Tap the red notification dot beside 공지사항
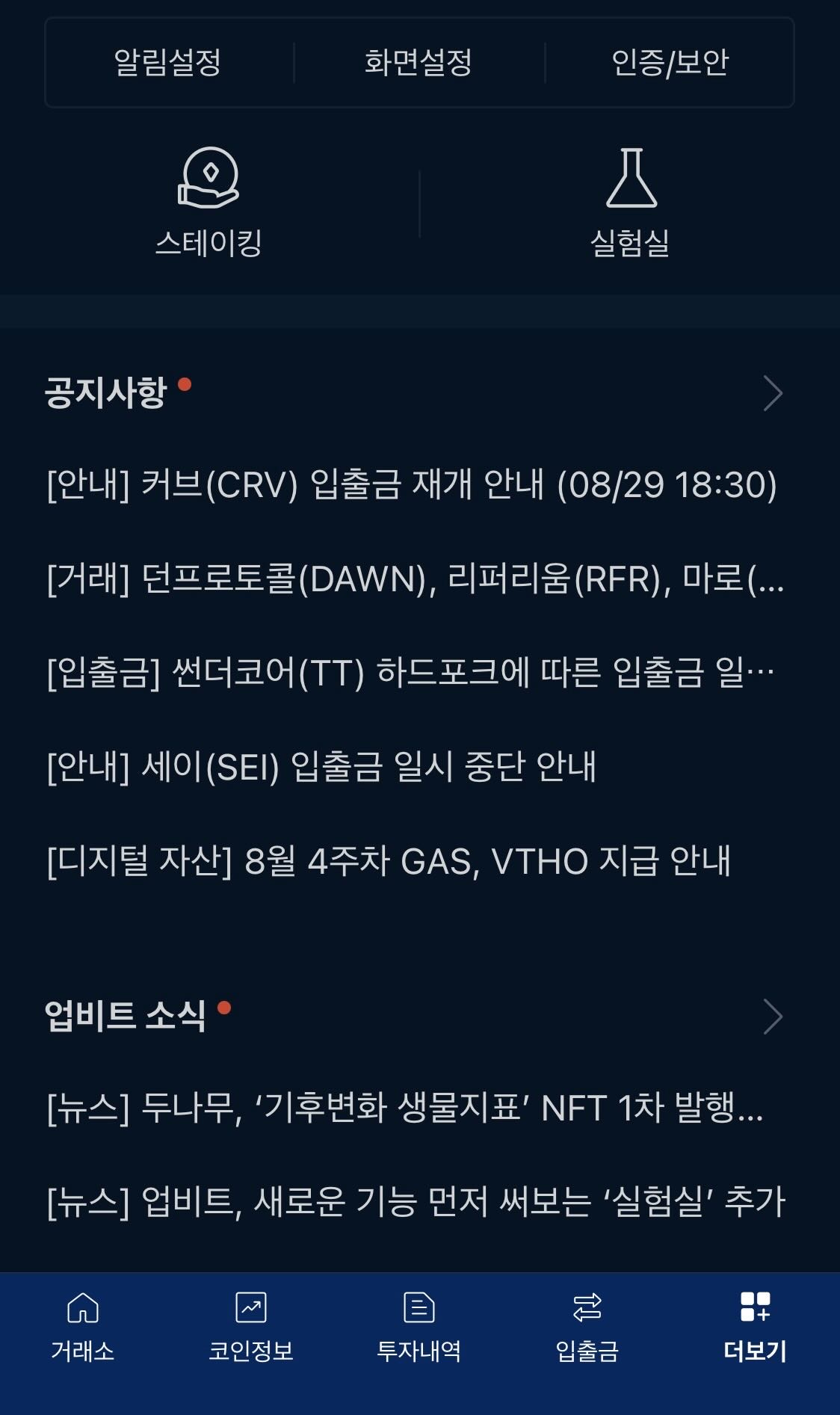Image resolution: width=840 pixels, height=1415 pixels. coord(184,386)
